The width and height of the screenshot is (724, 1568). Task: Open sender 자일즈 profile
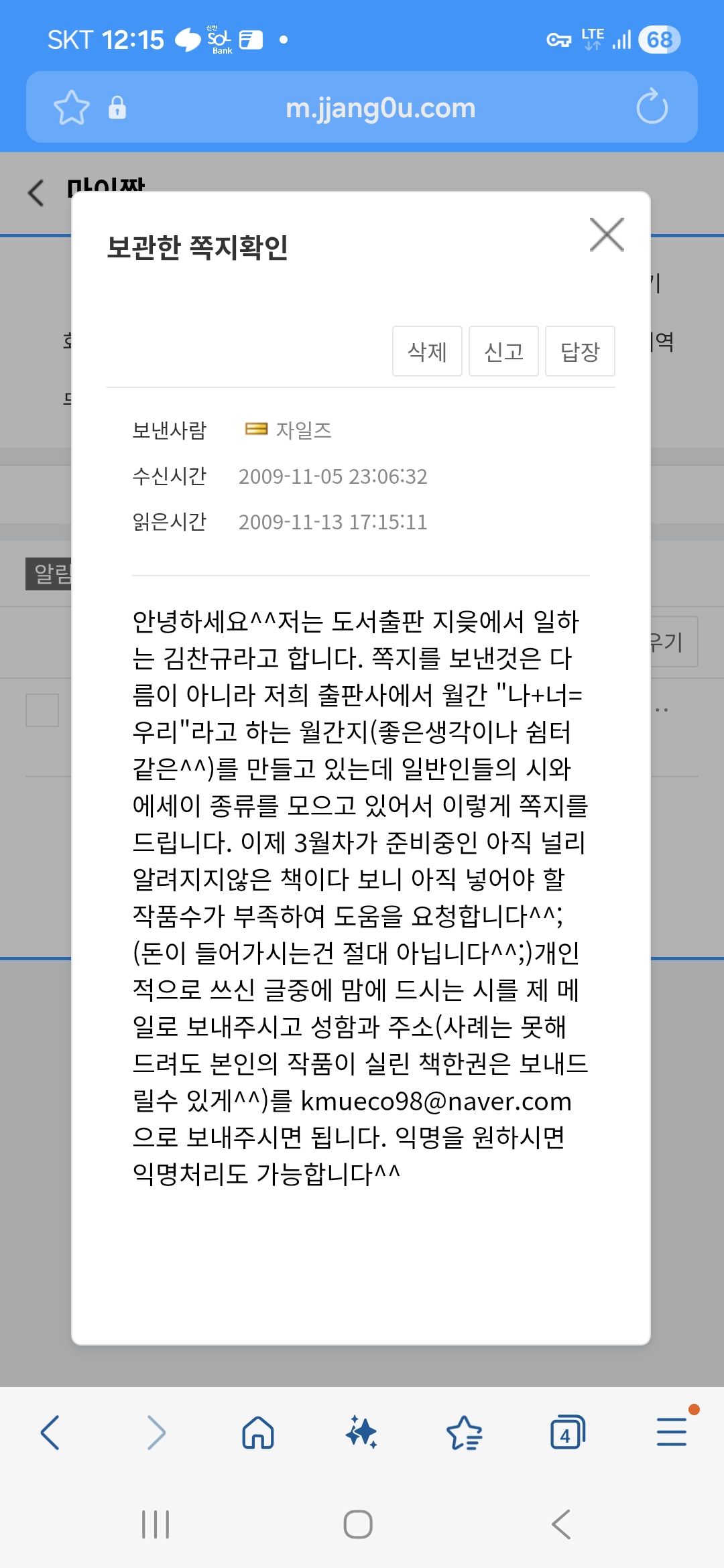coord(303,430)
